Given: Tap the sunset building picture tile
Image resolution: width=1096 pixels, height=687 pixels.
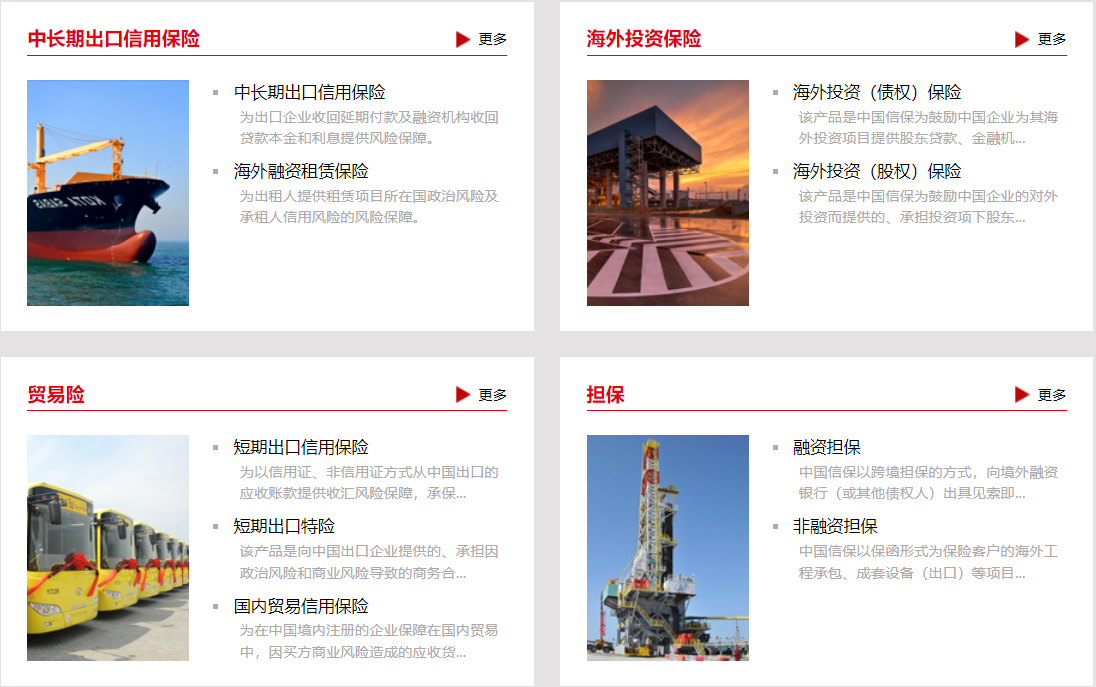Looking at the screenshot, I should point(667,193).
